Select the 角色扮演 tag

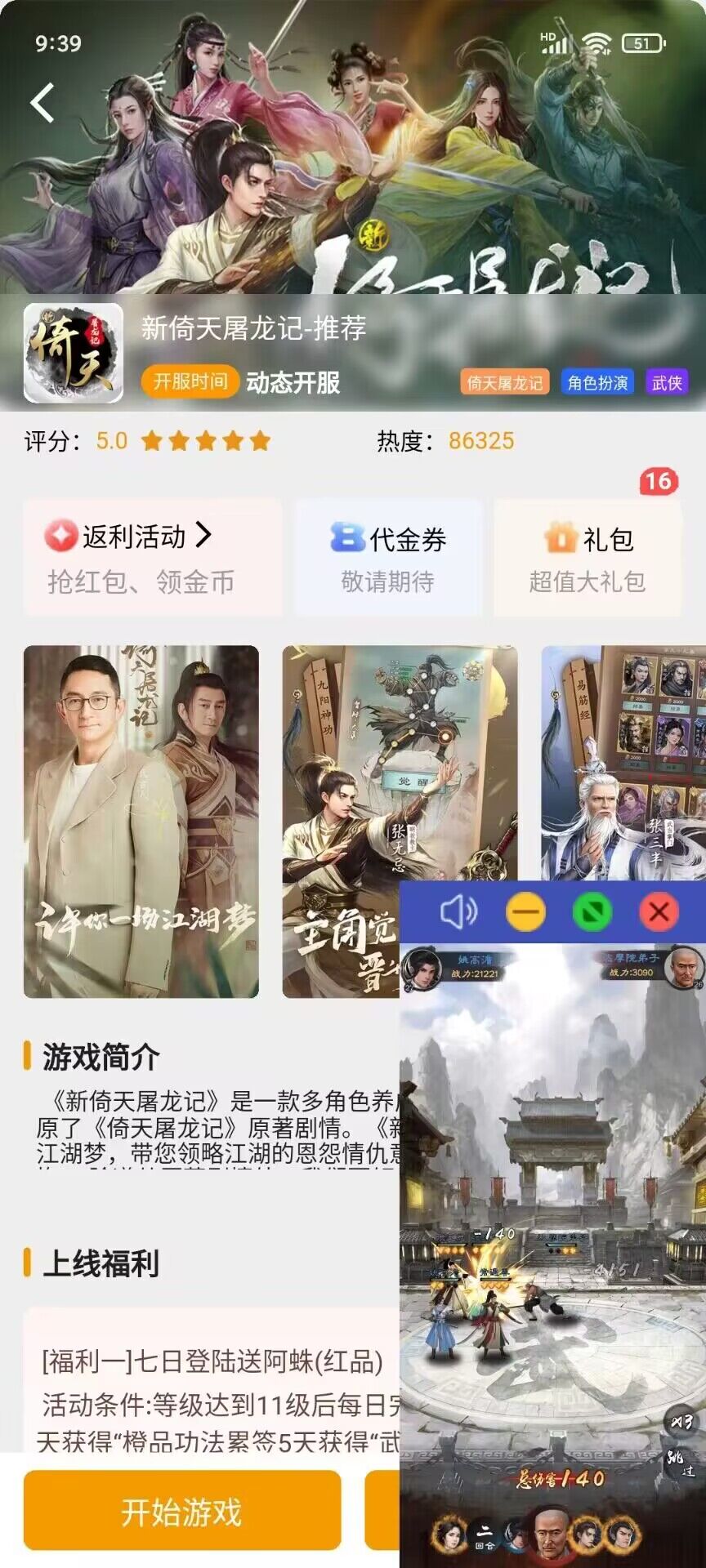pyautogui.click(x=597, y=382)
